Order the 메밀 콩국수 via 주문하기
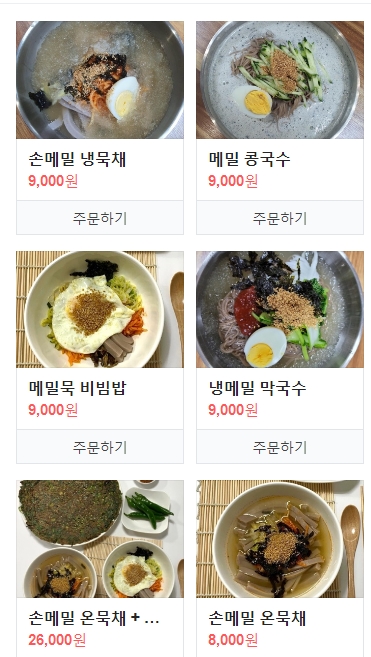371x657 pixels. coord(280,217)
